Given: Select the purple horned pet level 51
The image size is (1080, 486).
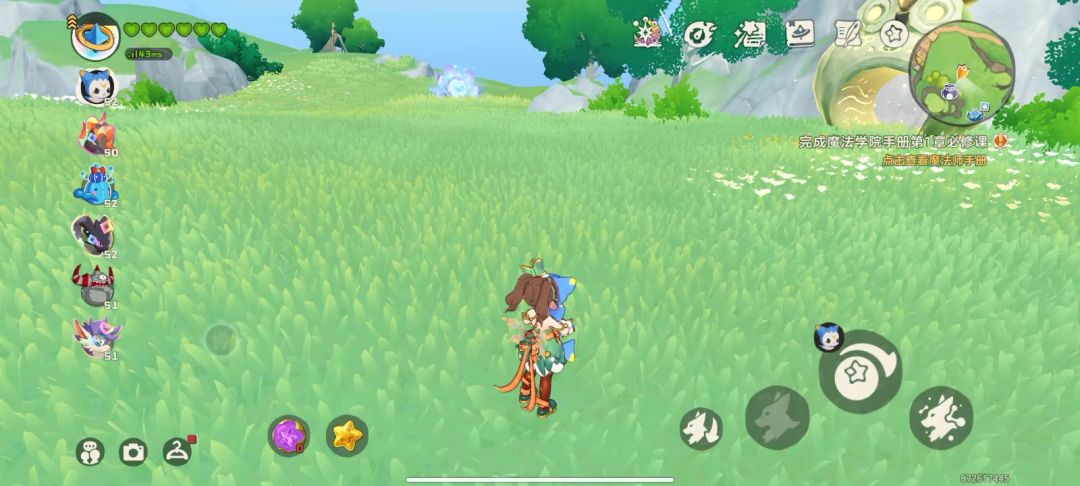Looking at the screenshot, I should point(97,337).
